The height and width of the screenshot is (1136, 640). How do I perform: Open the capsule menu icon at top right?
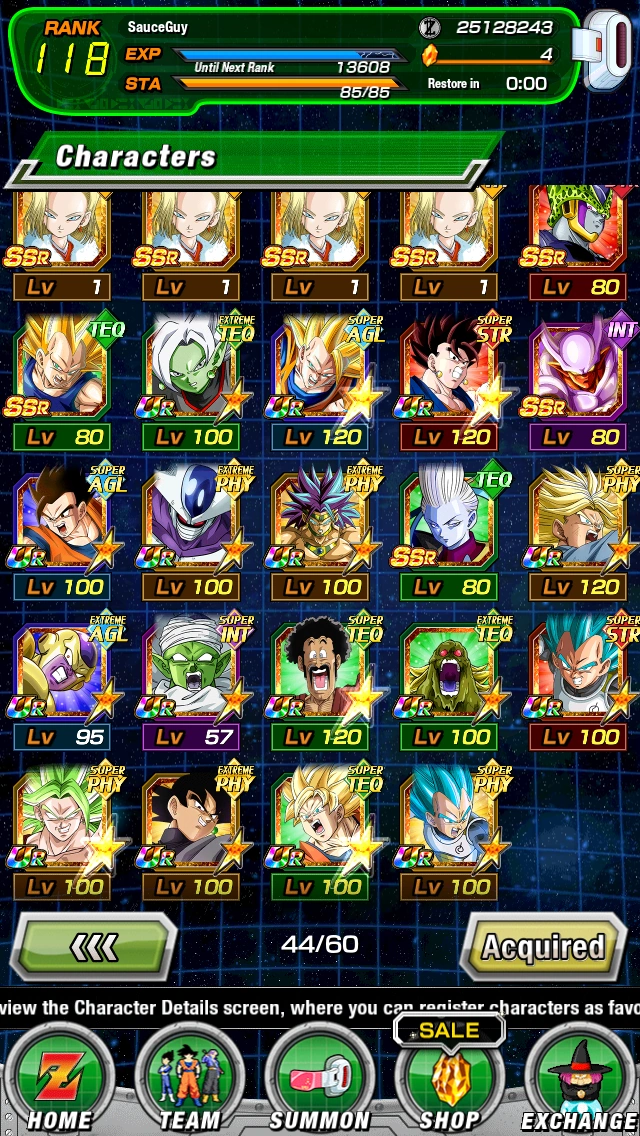click(x=607, y=52)
